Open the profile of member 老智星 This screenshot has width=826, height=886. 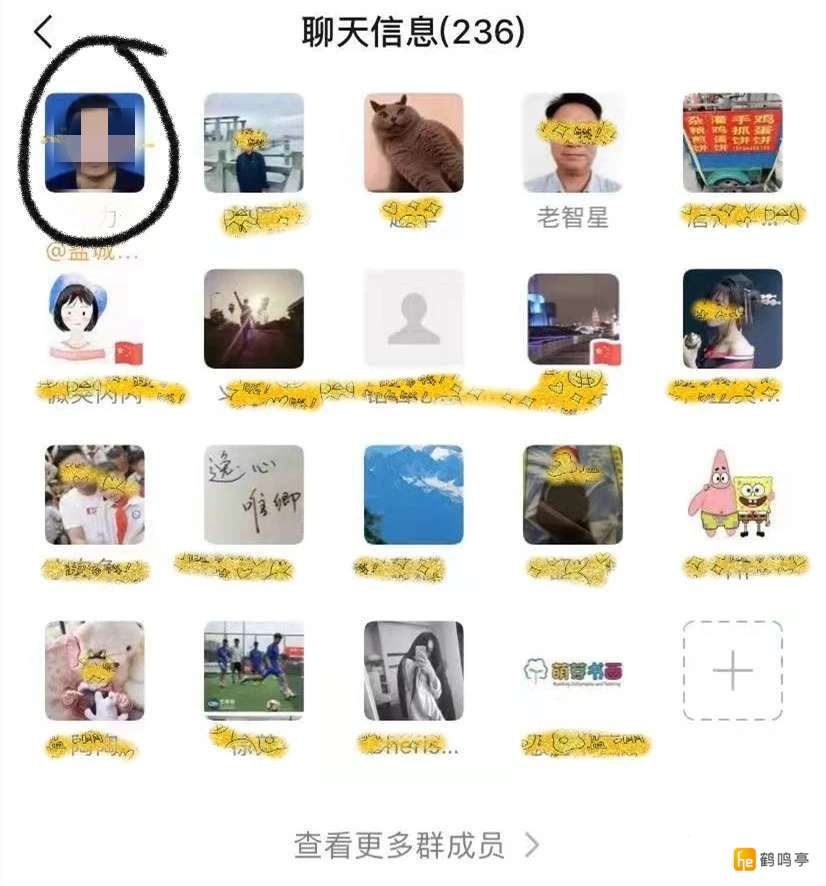(x=572, y=143)
